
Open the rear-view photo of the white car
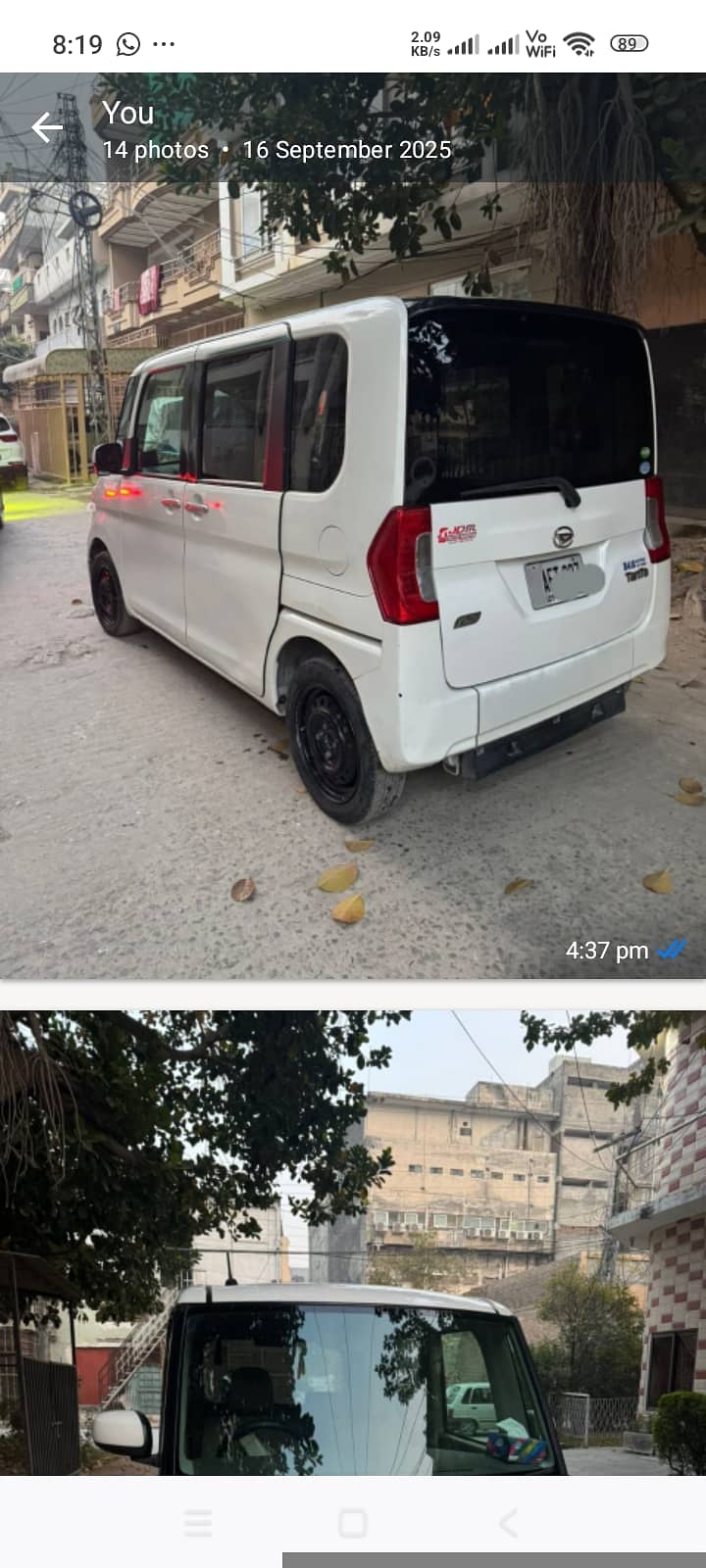coord(353,525)
